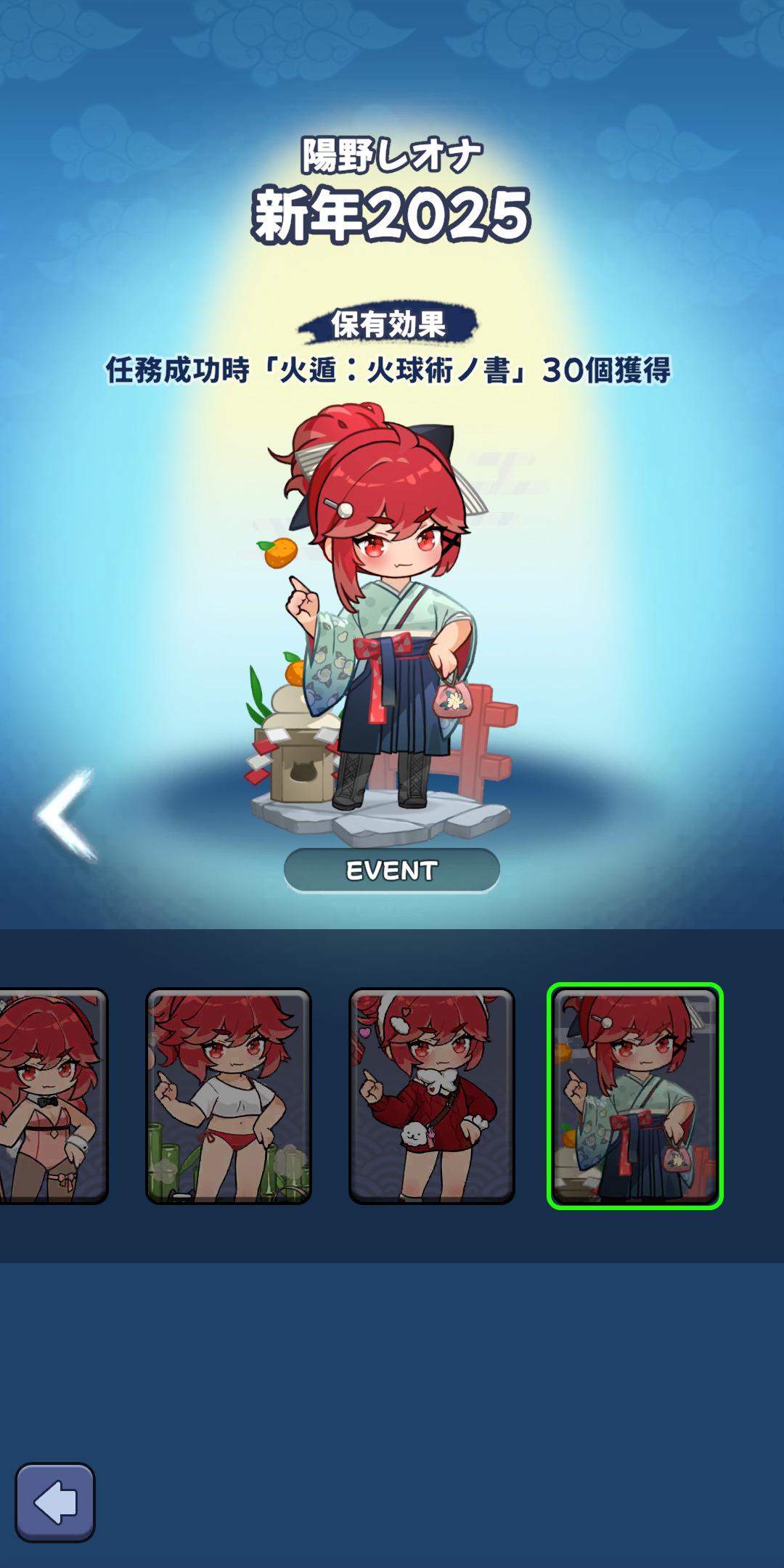
Task: Go back using the bottom arrow button
Action: (x=55, y=1502)
